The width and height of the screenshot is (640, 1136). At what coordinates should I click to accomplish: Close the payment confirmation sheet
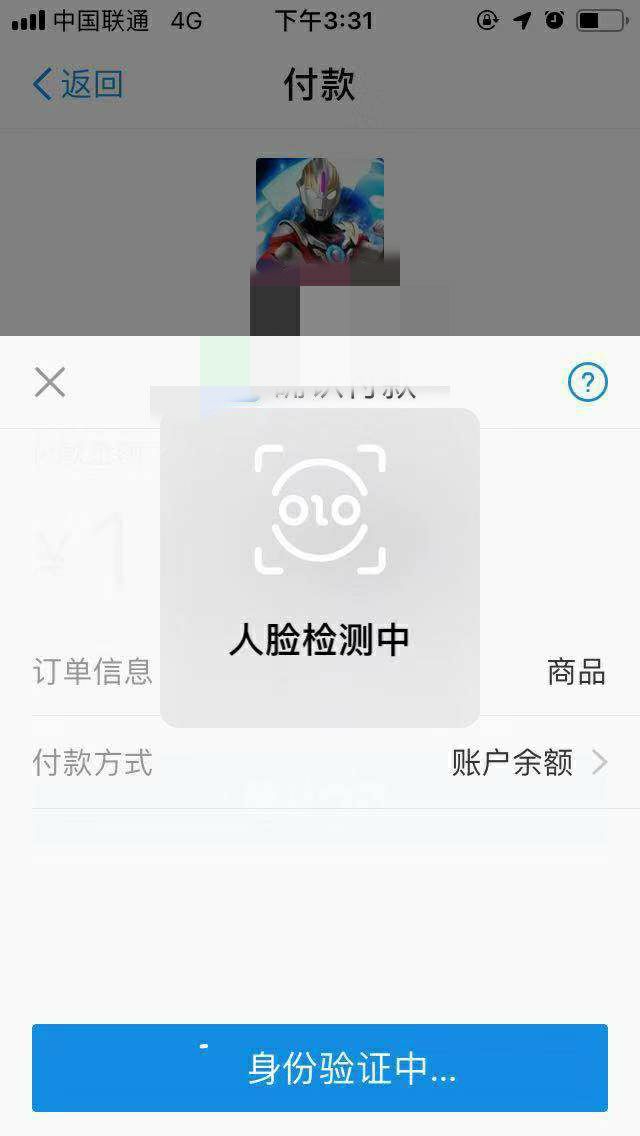(50, 382)
